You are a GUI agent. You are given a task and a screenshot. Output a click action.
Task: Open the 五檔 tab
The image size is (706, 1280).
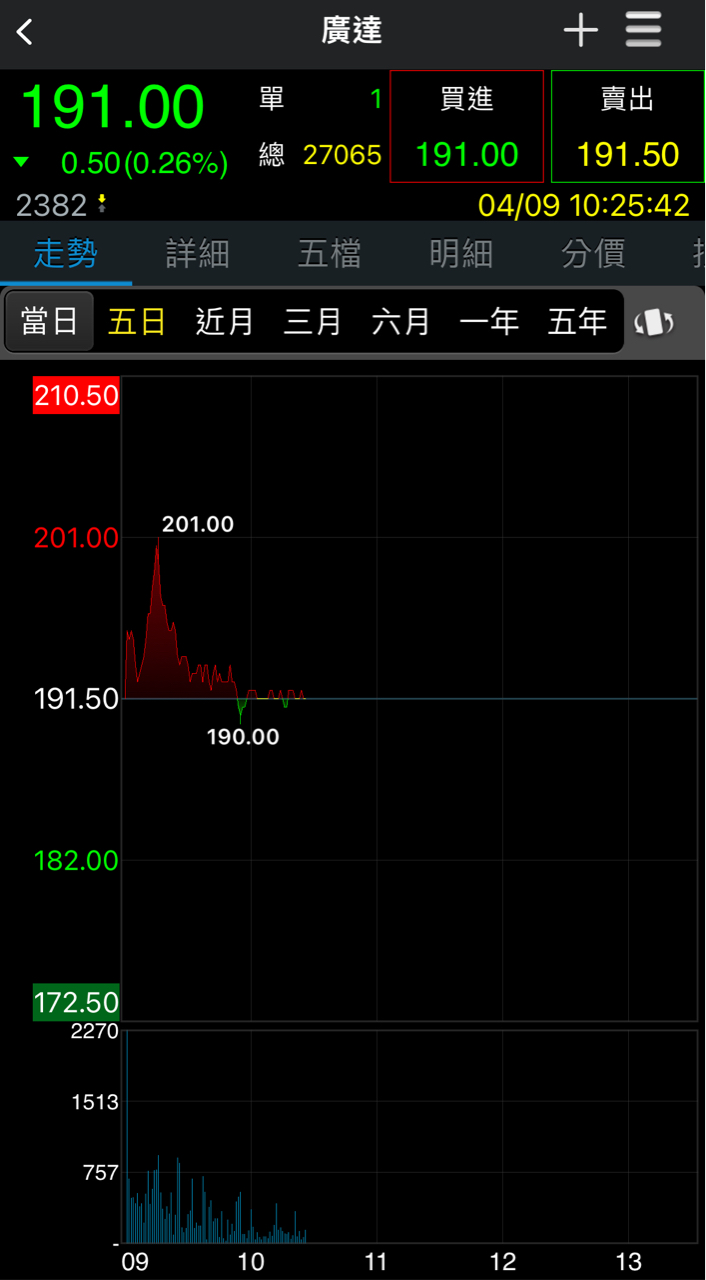click(329, 254)
